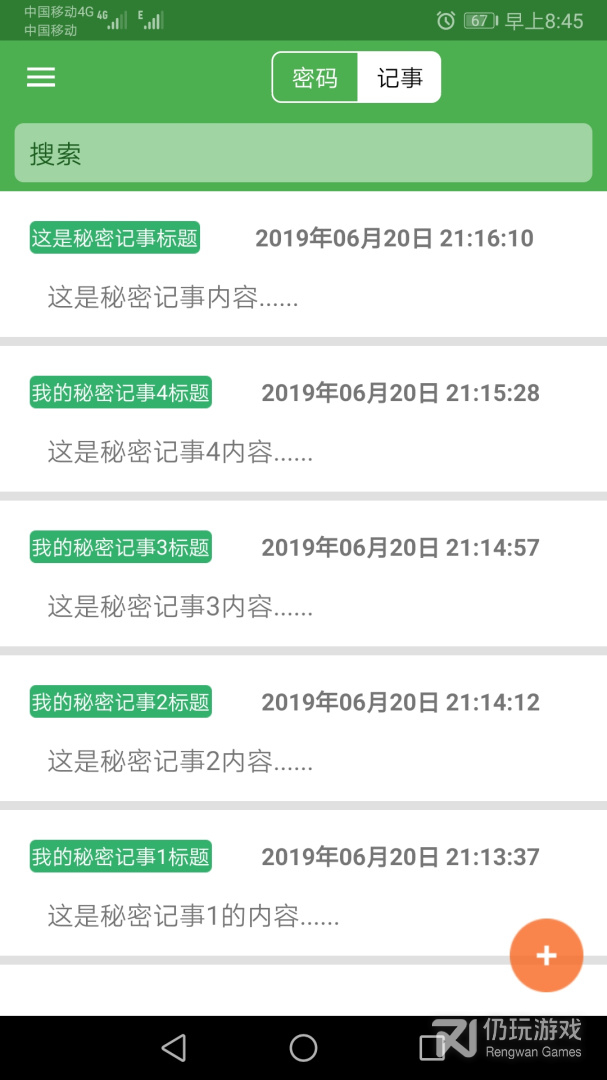Go to the system home screen

tap(303, 1047)
